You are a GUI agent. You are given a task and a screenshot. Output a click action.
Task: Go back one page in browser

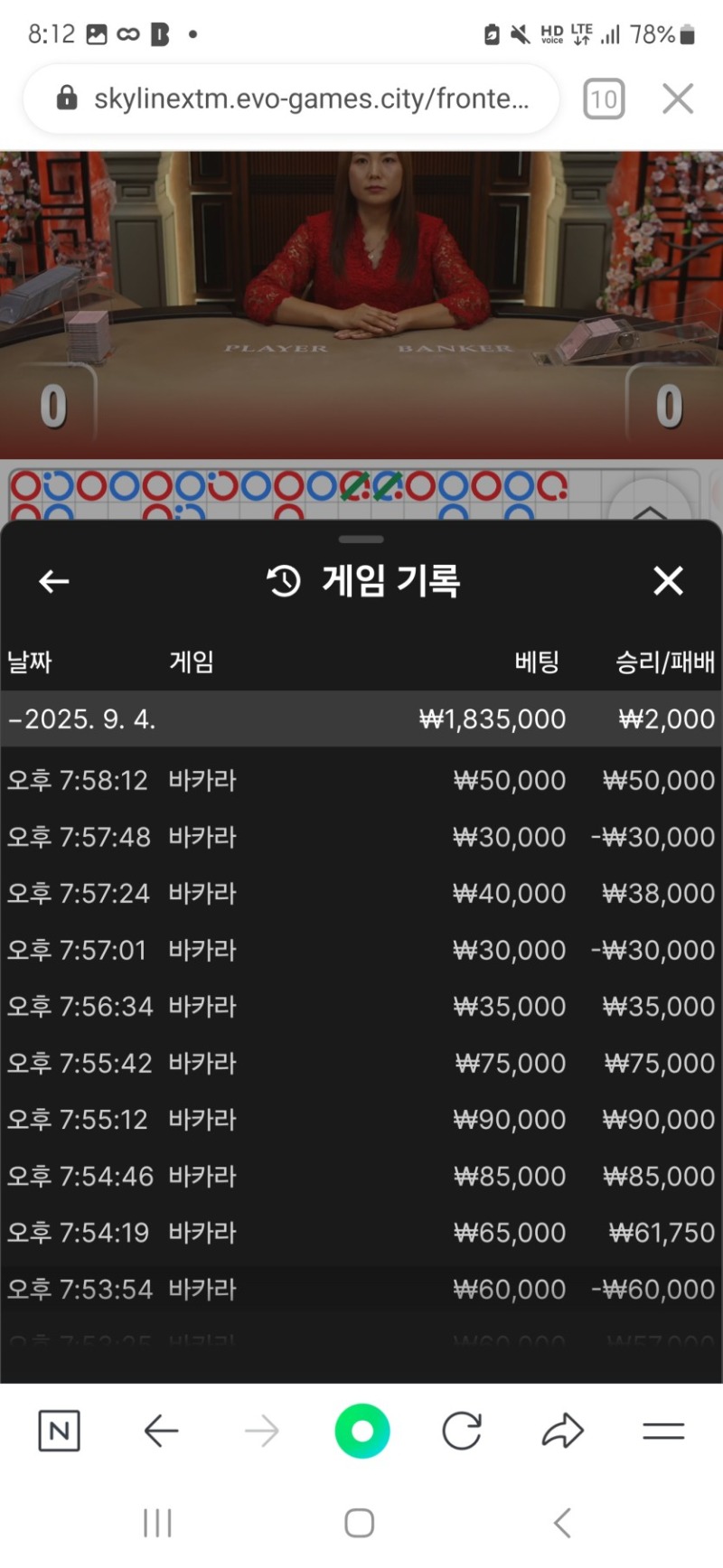pos(161,1431)
